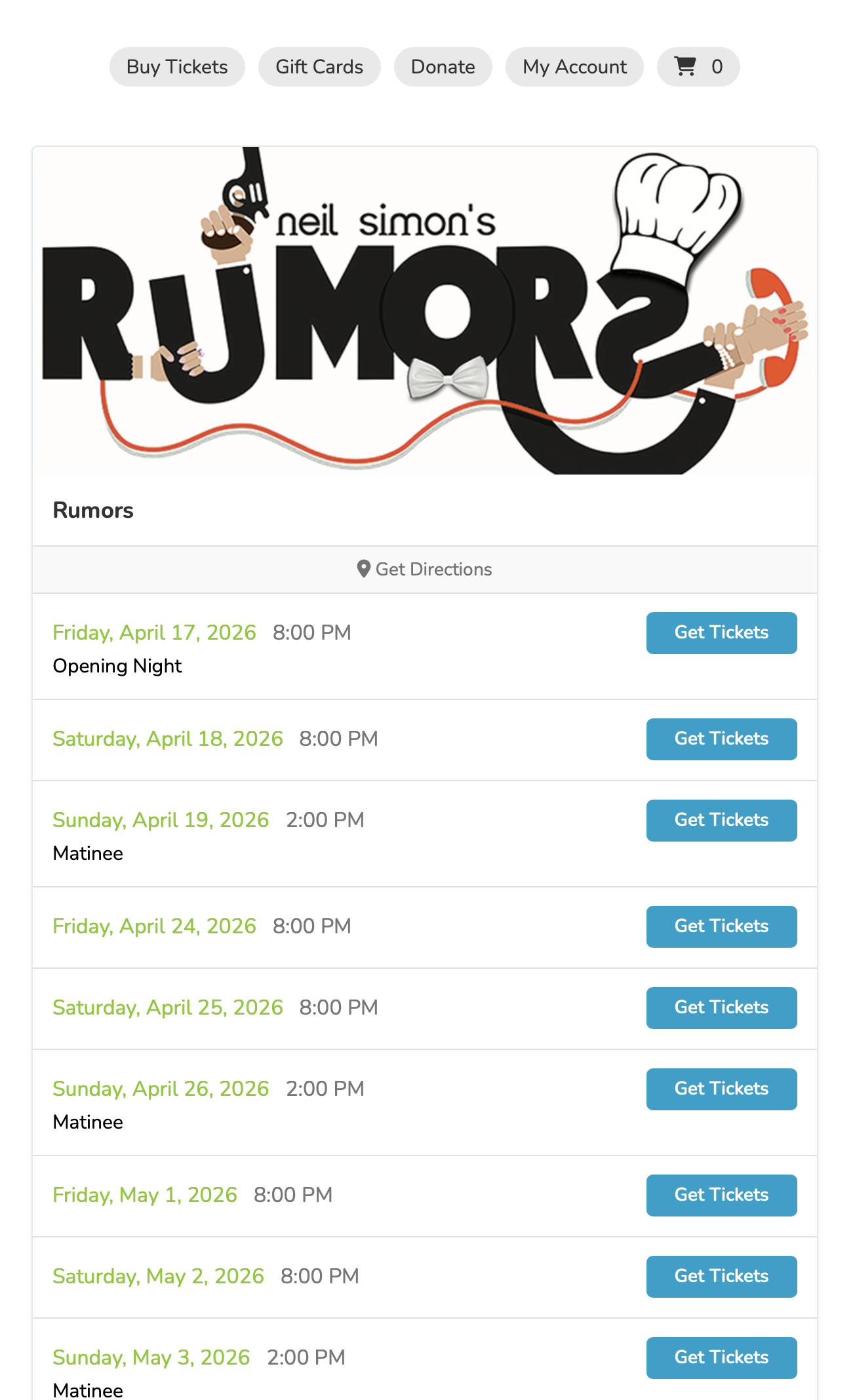Get tickets for Saturday, April 25
The width and height of the screenshot is (855, 1400).
click(721, 1008)
